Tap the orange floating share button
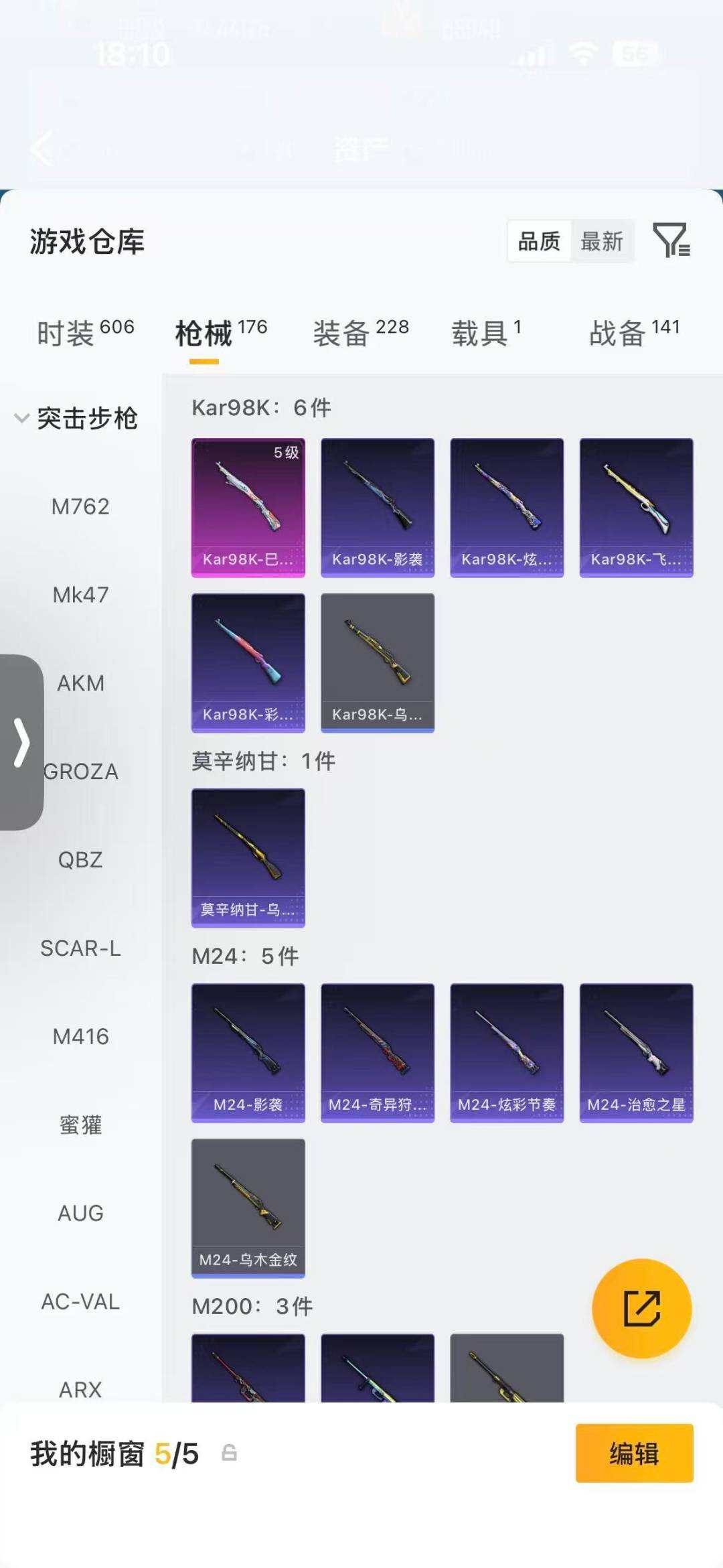723x1568 pixels. (641, 1308)
